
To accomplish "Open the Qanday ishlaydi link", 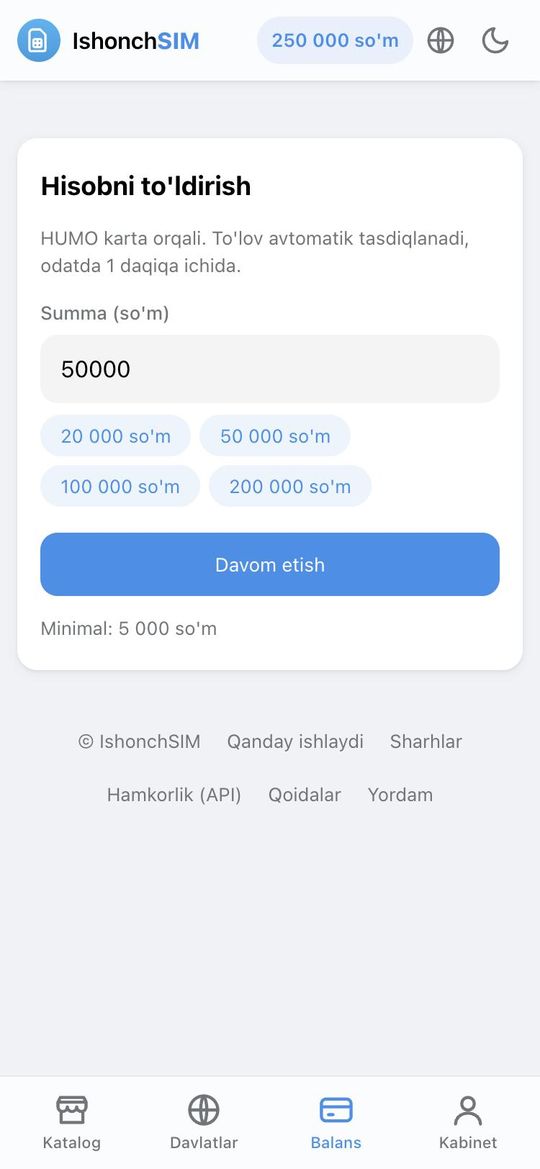I will [x=295, y=742].
